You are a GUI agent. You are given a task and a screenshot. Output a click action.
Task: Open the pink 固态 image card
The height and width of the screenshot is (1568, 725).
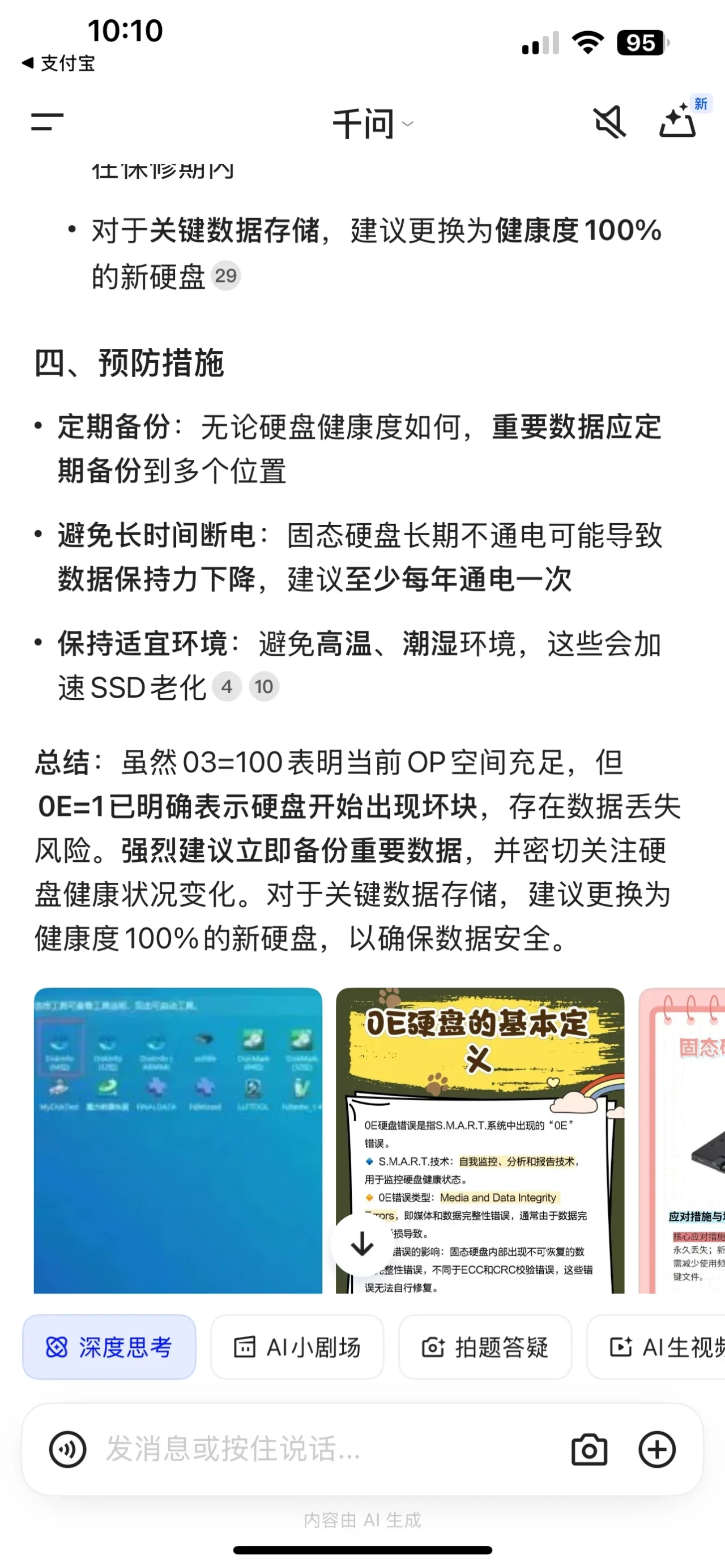click(x=683, y=1139)
